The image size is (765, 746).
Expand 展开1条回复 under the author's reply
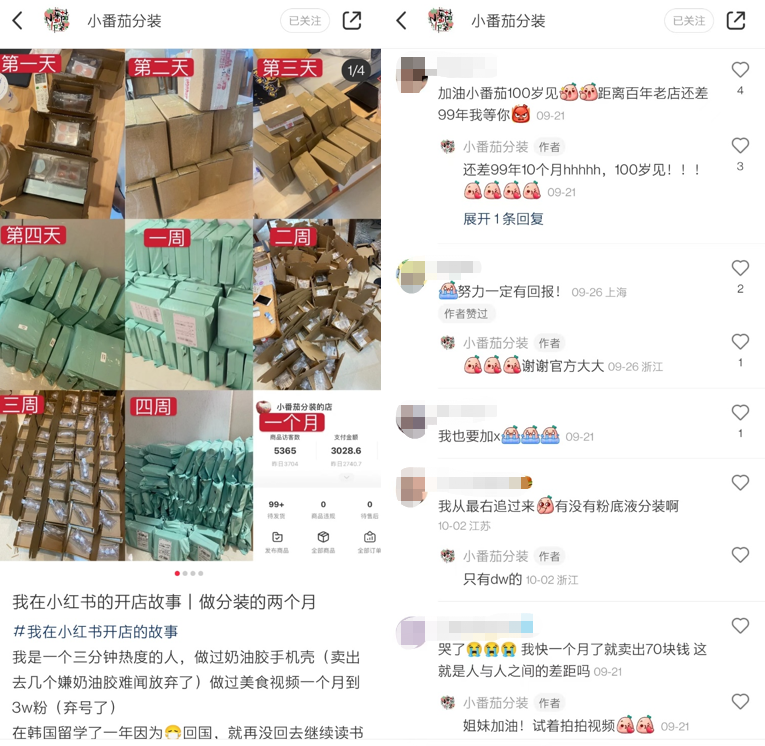coord(503,218)
